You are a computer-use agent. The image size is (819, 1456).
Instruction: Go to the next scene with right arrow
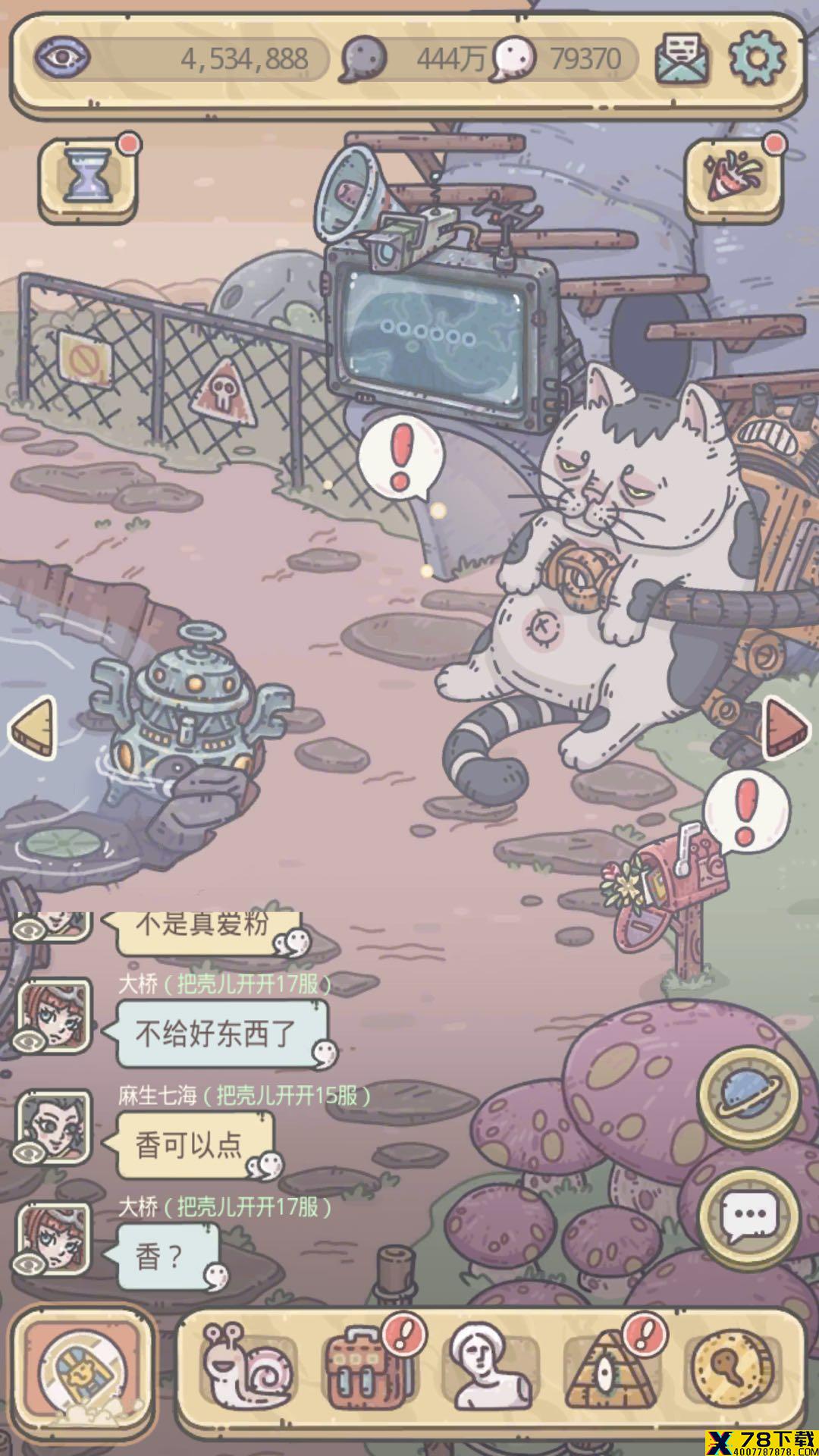click(x=786, y=728)
